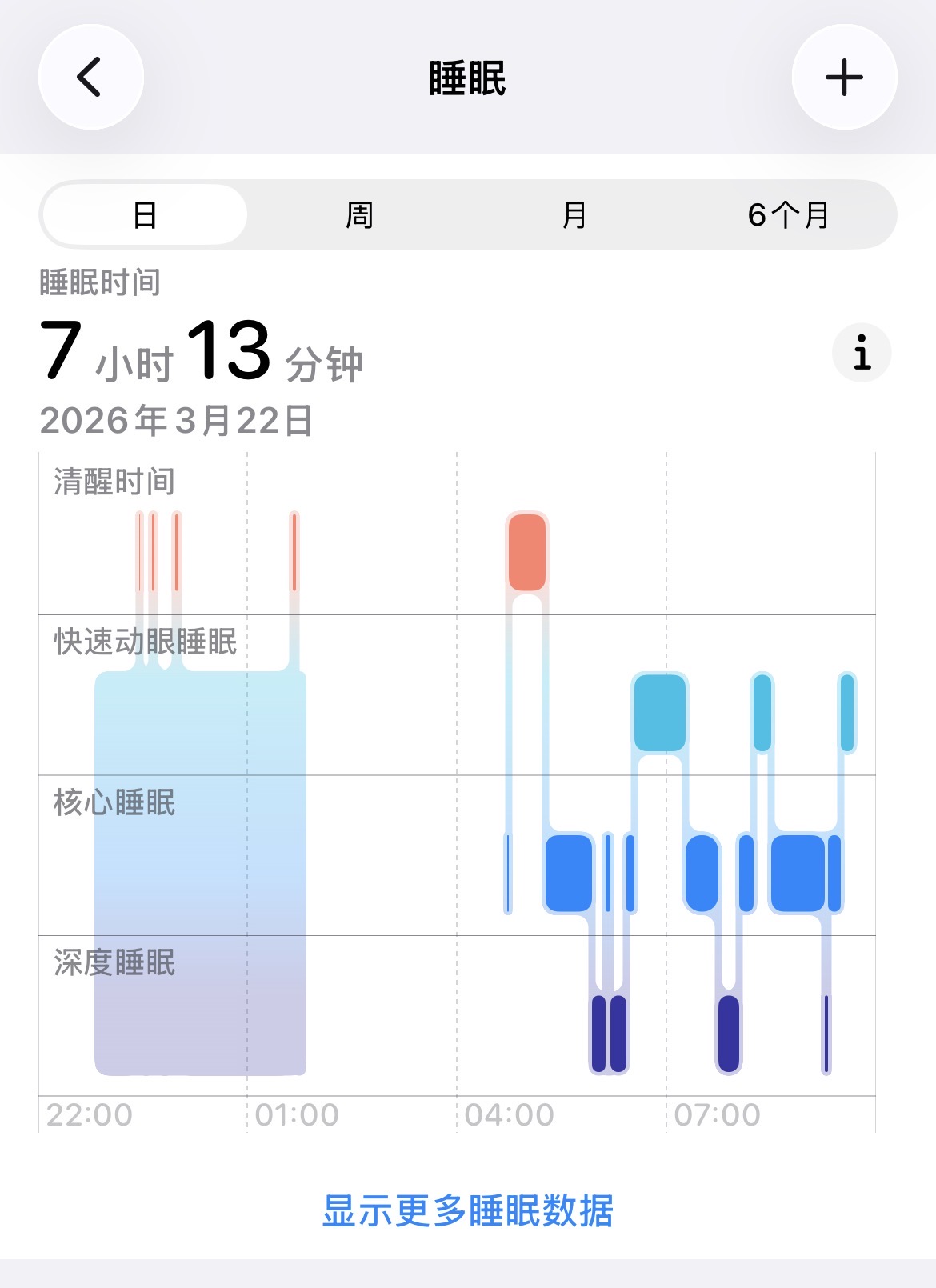936x1288 pixels.
Task: Open the sleep info icon
Action: coord(862,353)
